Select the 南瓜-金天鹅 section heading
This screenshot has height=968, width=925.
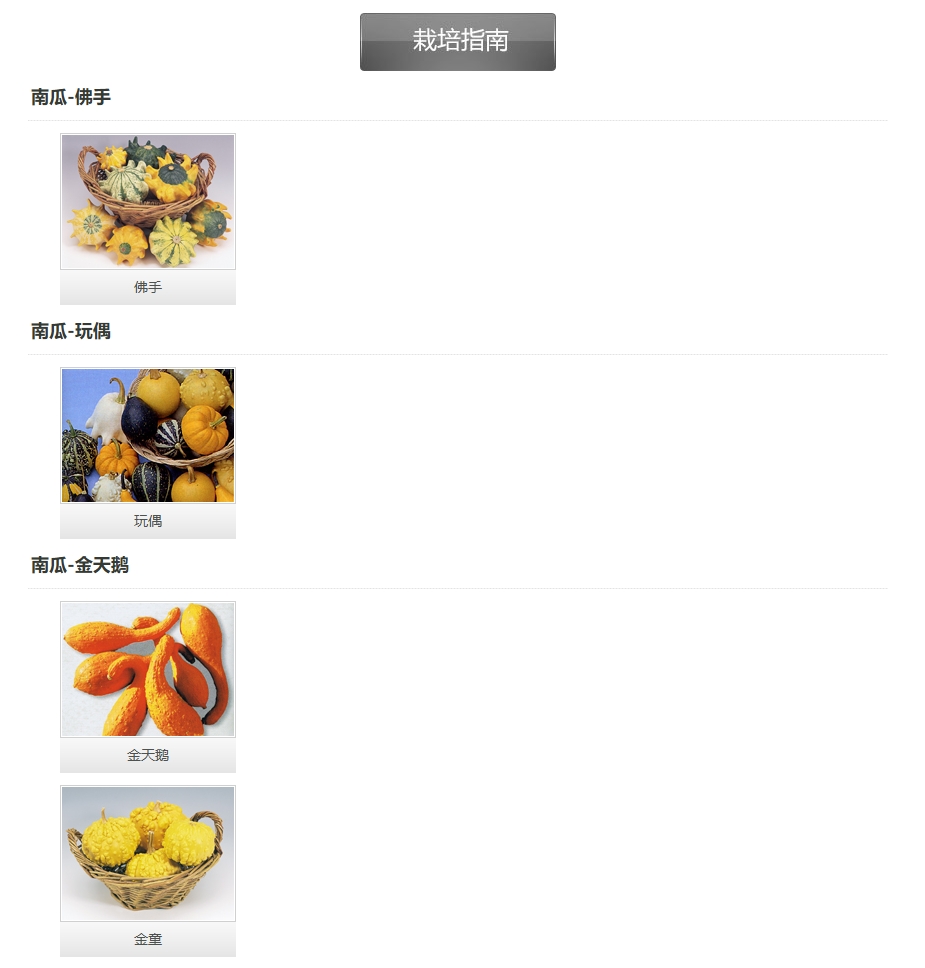80,565
